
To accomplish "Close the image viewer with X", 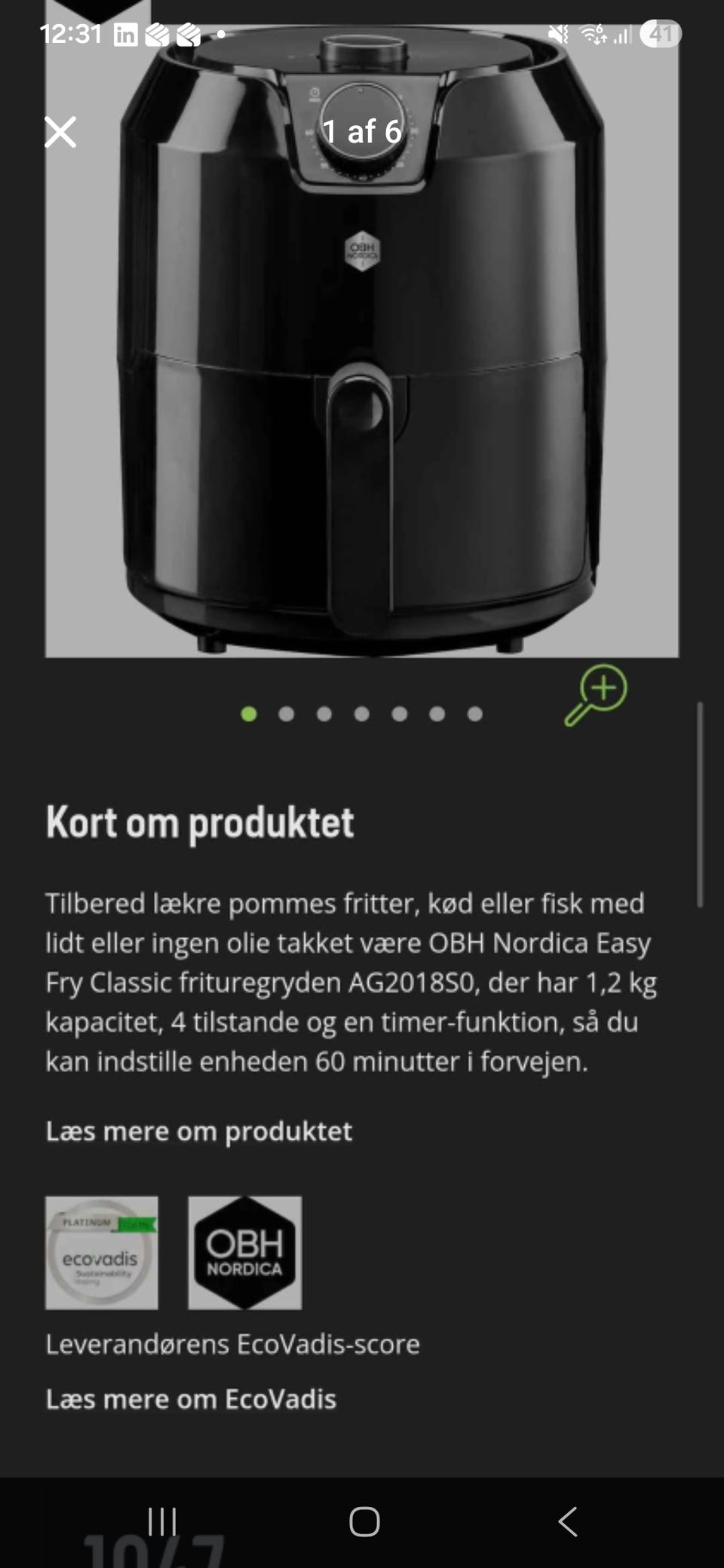I will 60,132.
